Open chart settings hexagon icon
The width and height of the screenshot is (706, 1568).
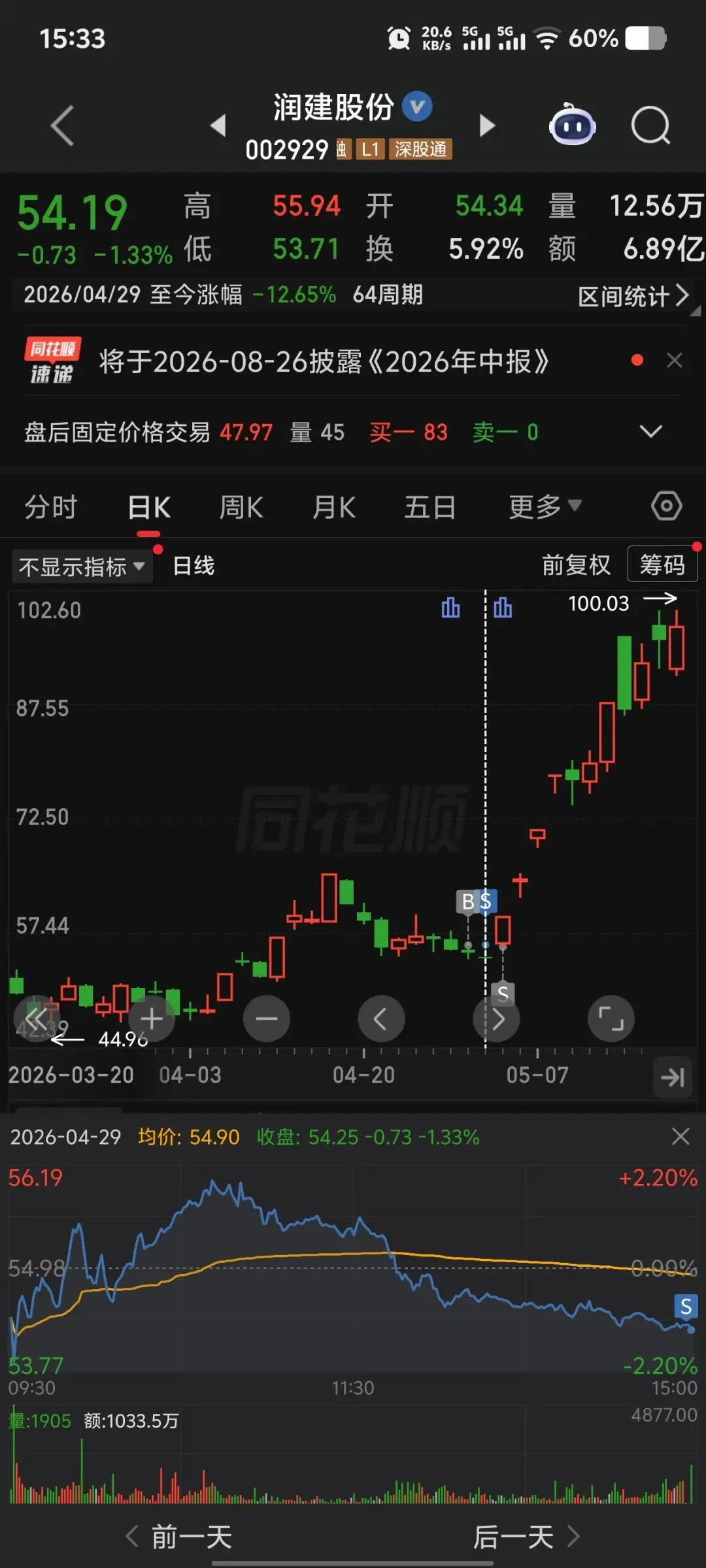coord(666,506)
